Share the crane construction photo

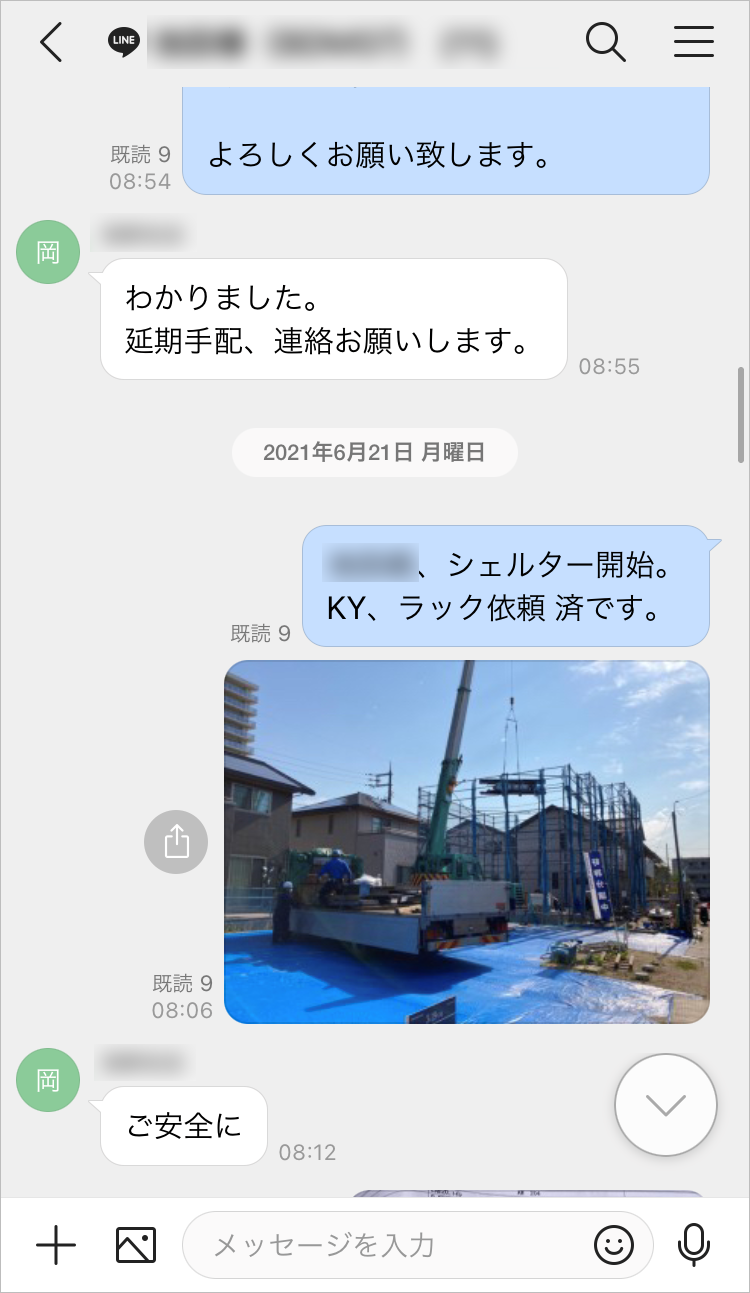pos(176,842)
